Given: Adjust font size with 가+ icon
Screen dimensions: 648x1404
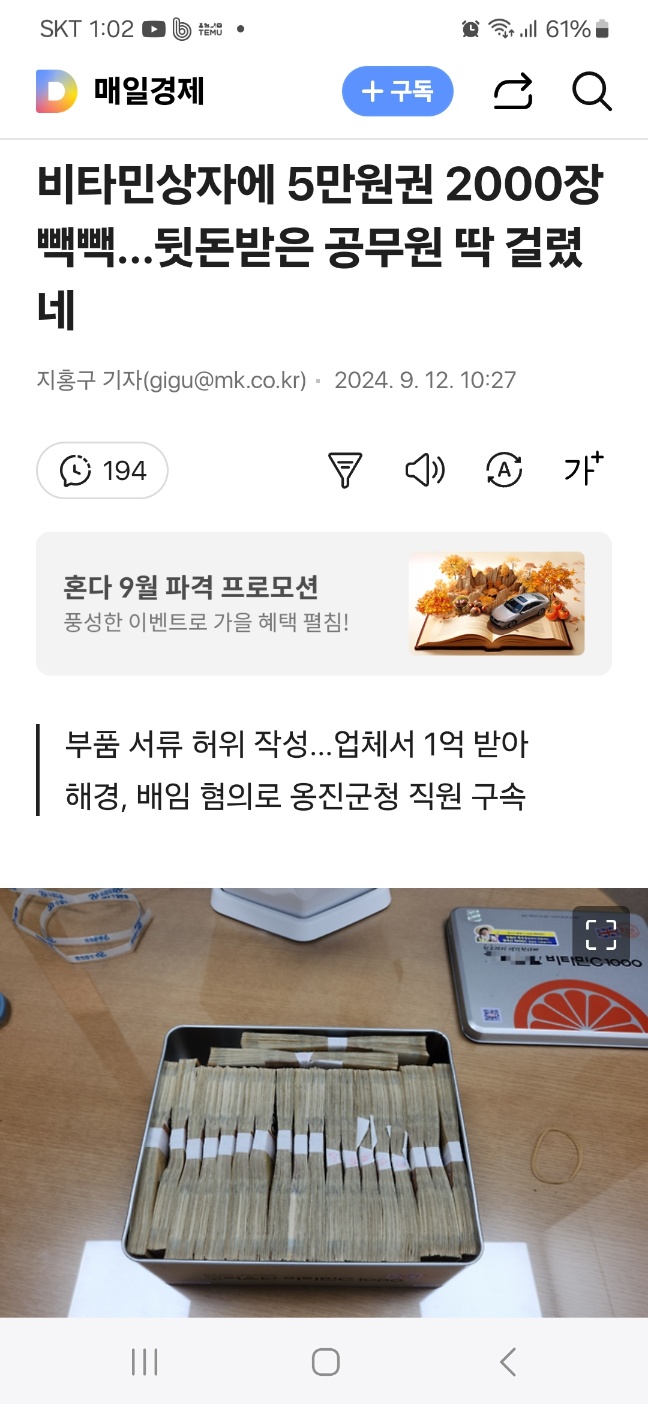Looking at the screenshot, I should pyautogui.click(x=583, y=467).
